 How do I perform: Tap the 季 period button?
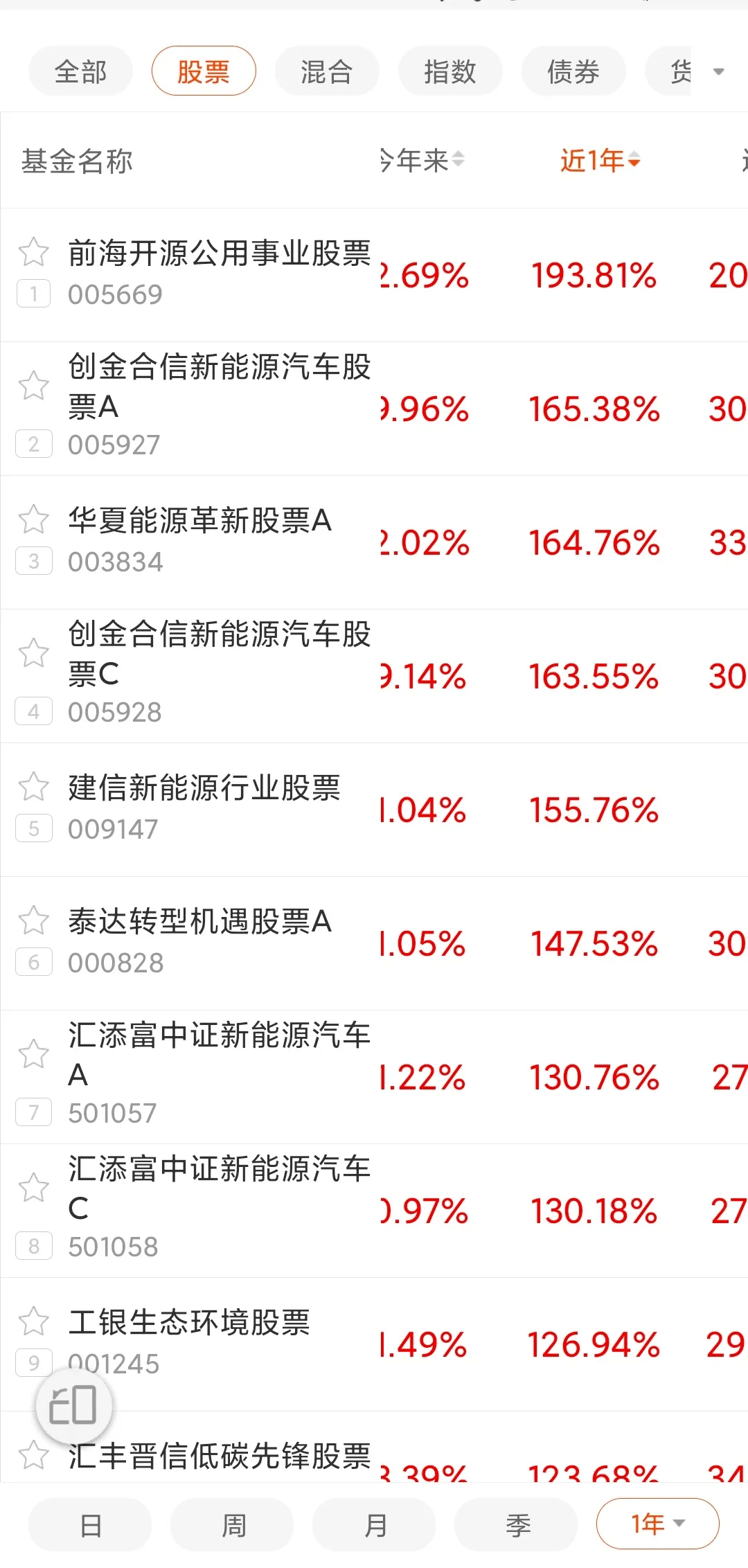(x=515, y=1524)
